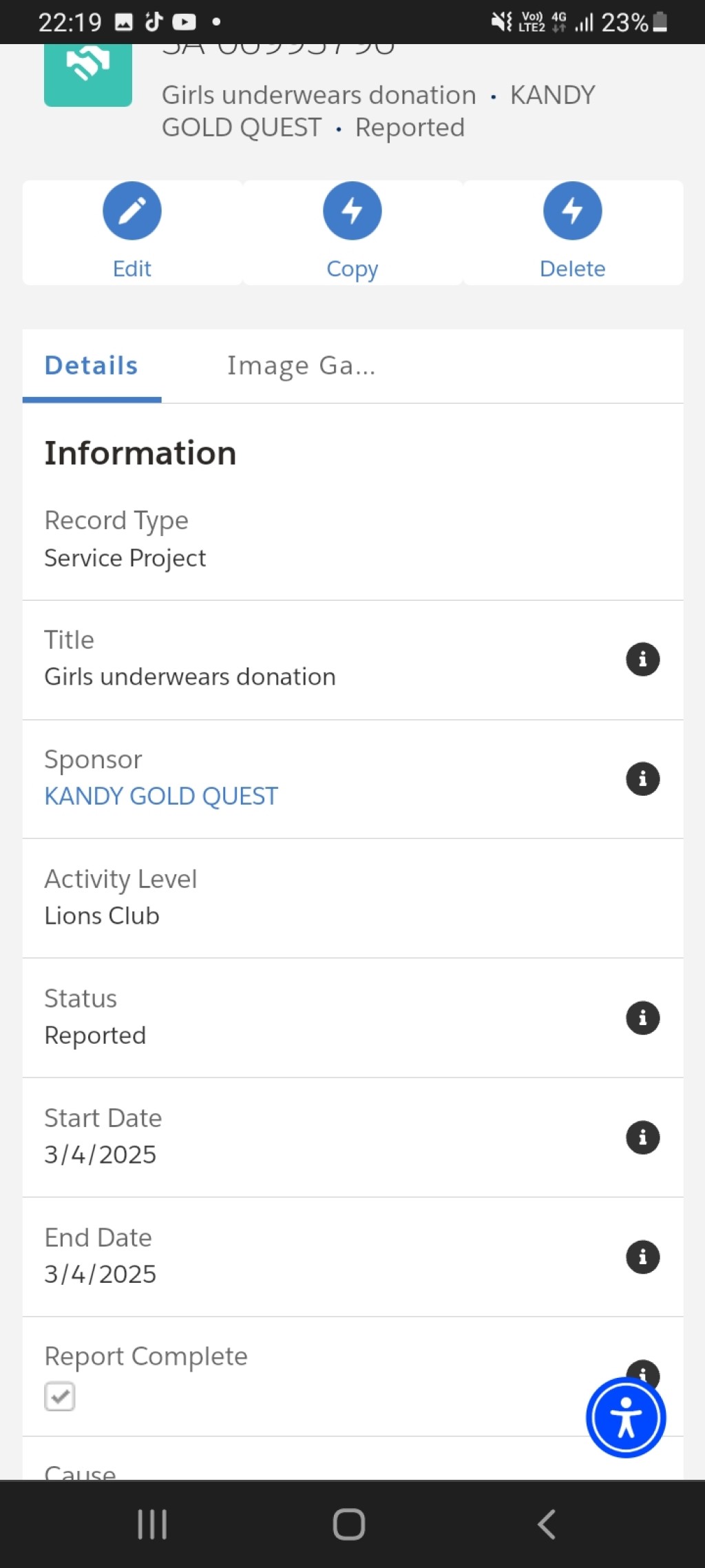Open recent apps from navigation bar
Viewport: 705px width, 1568px height.
pos(152,1524)
